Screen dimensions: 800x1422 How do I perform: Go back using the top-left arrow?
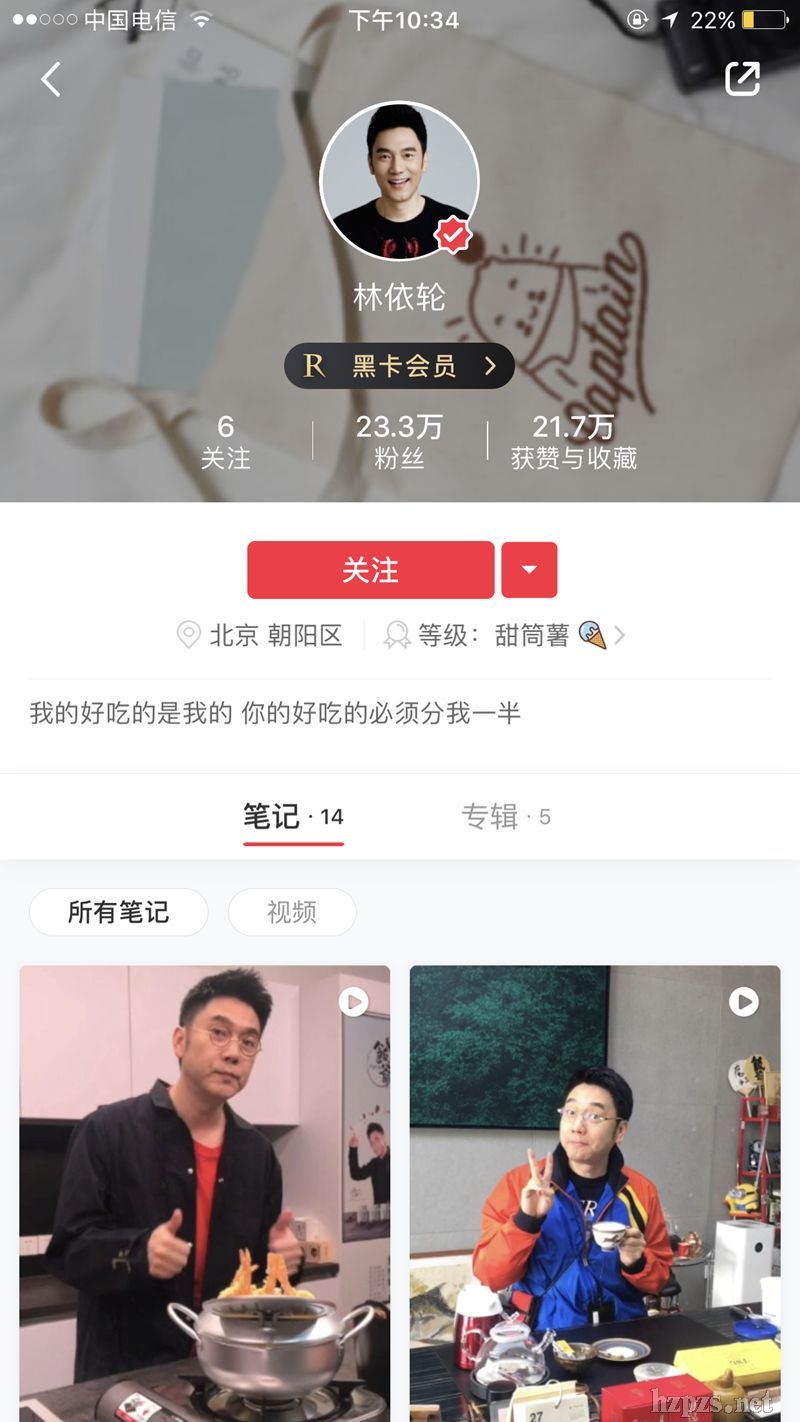[x=51, y=79]
